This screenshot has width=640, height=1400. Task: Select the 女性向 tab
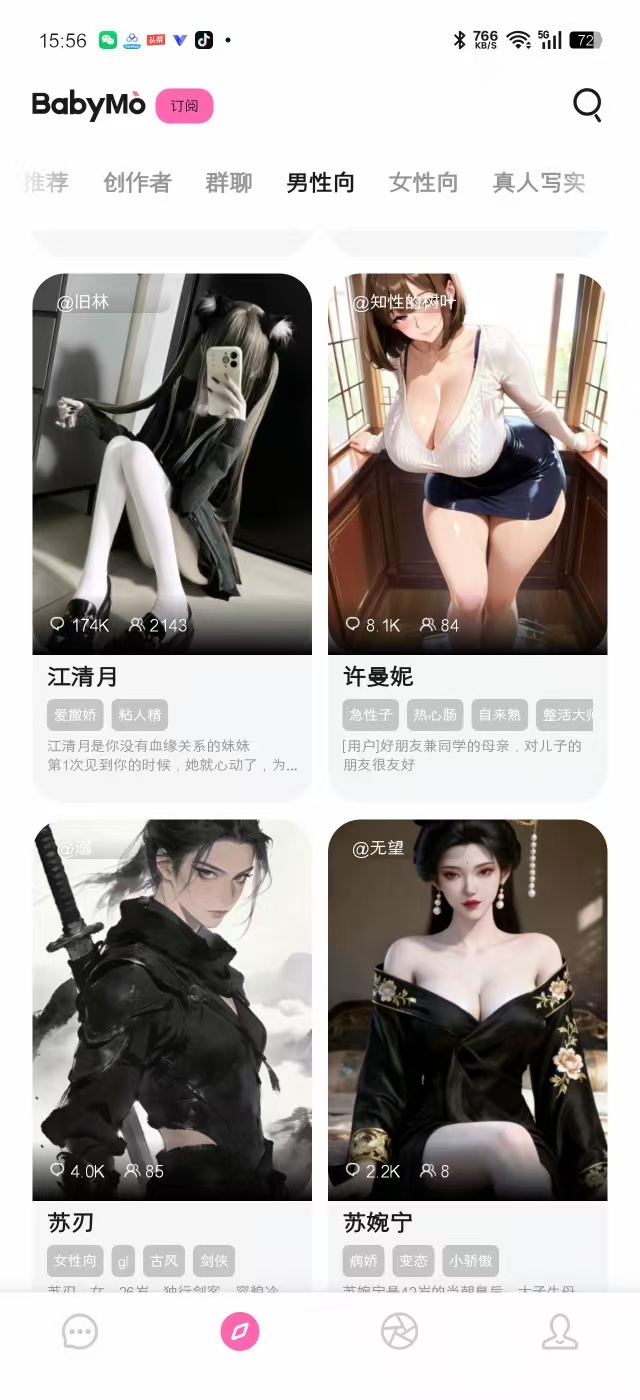pyautogui.click(x=423, y=183)
